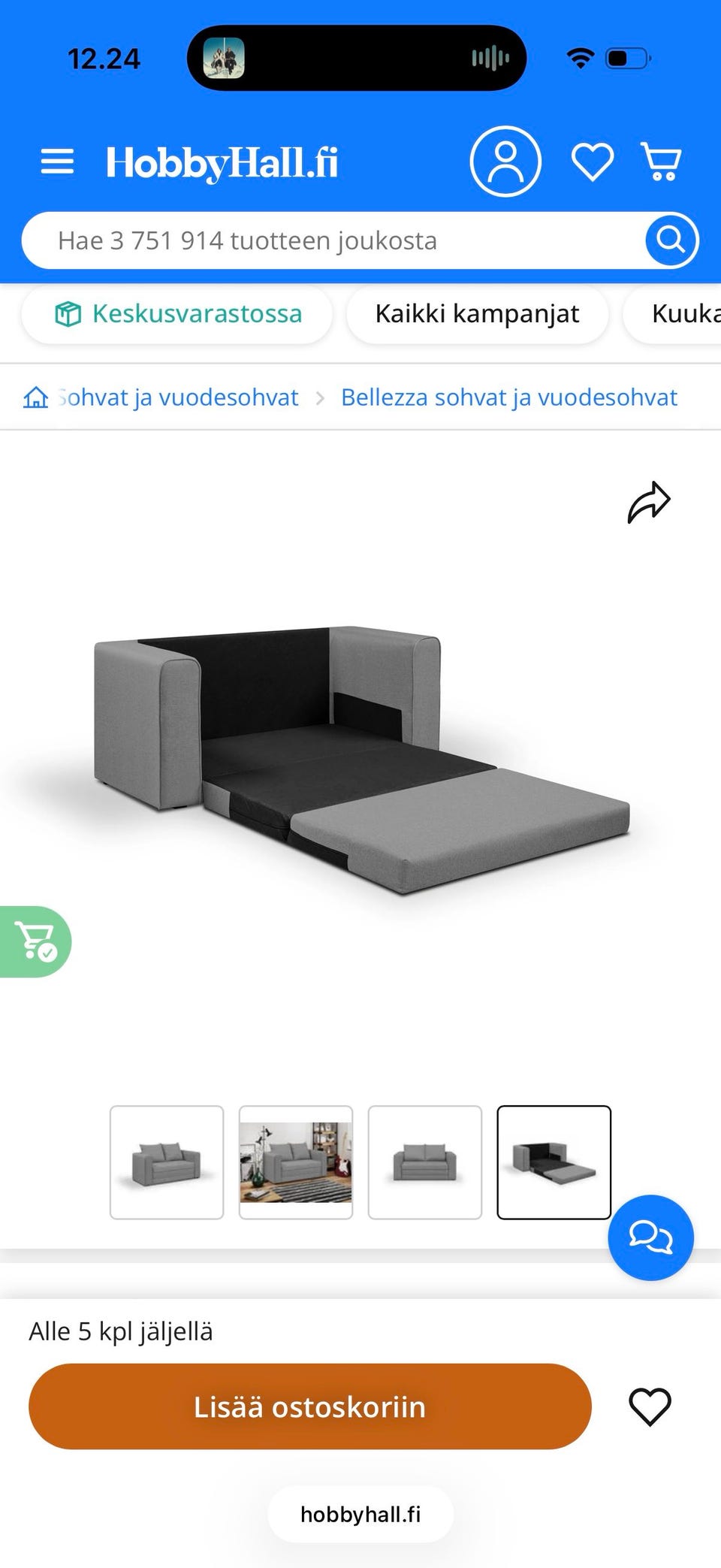Image resolution: width=721 pixels, height=1568 pixels.
Task: Open the chat support bubble
Action: pos(650,1237)
